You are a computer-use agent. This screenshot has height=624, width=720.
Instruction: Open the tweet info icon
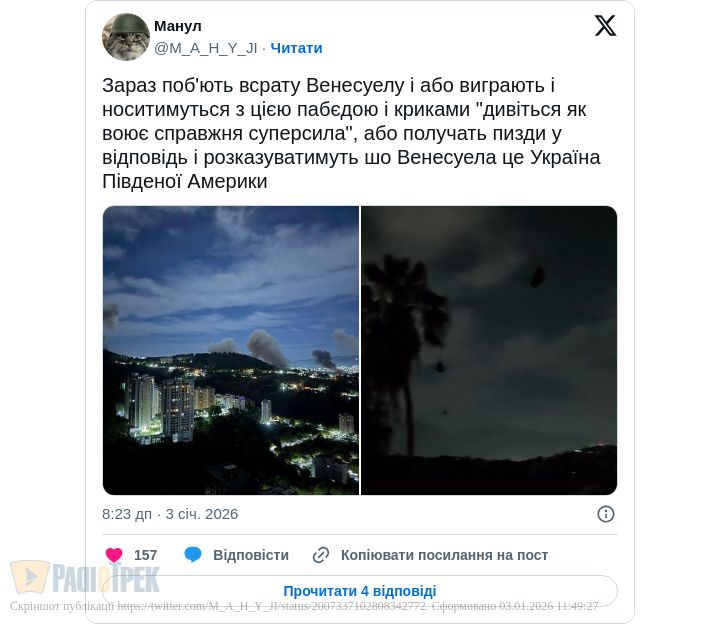pos(606,514)
